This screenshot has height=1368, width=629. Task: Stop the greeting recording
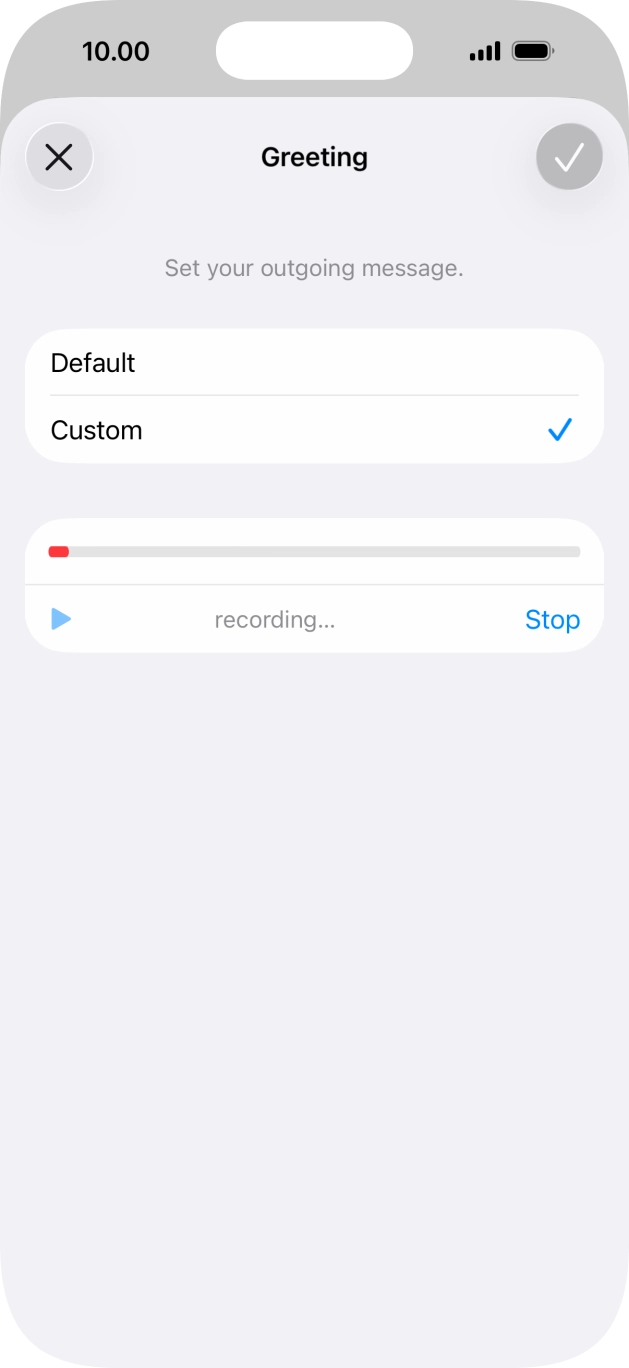(x=552, y=620)
